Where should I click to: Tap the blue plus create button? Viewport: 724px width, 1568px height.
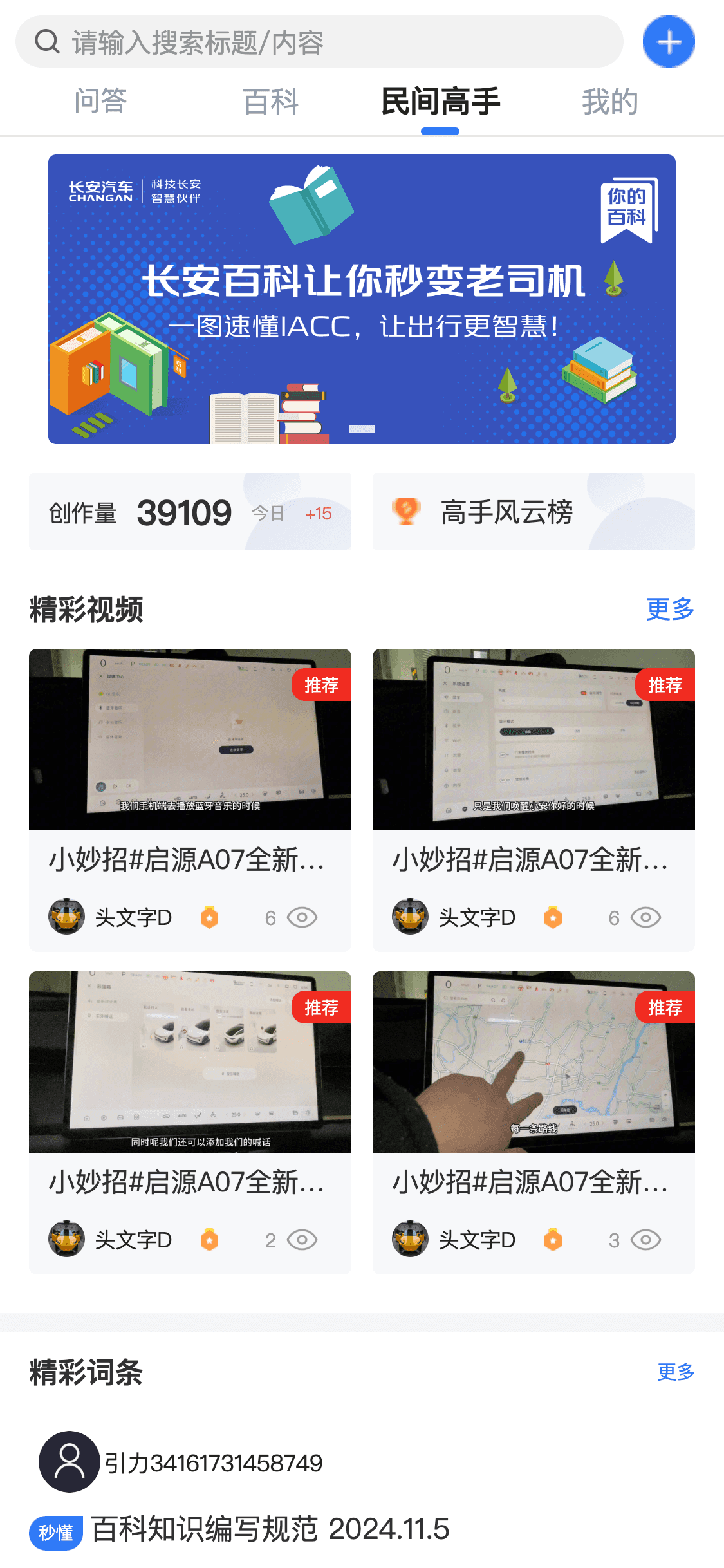click(668, 42)
